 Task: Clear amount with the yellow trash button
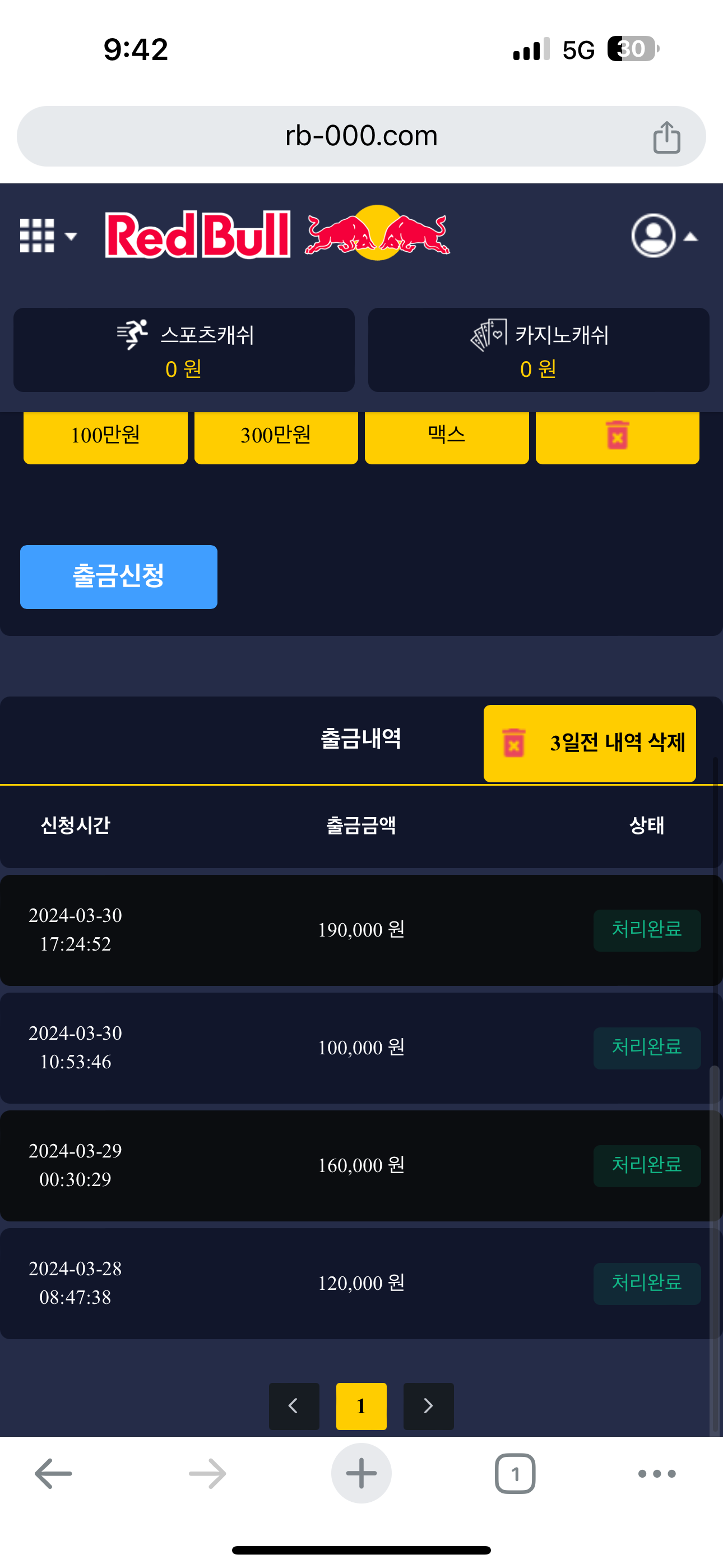click(617, 436)
